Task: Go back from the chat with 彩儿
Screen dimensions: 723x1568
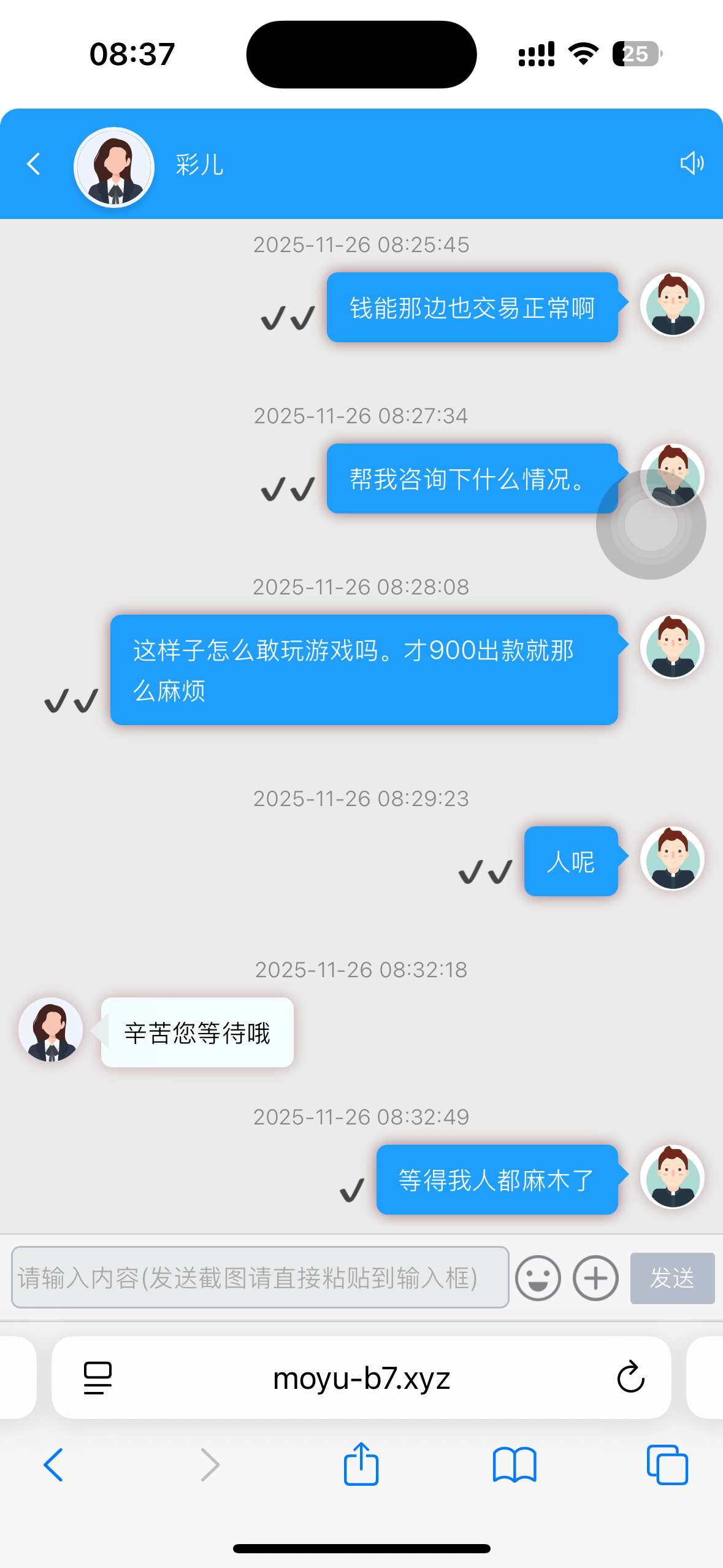Action: pos(34,164)
